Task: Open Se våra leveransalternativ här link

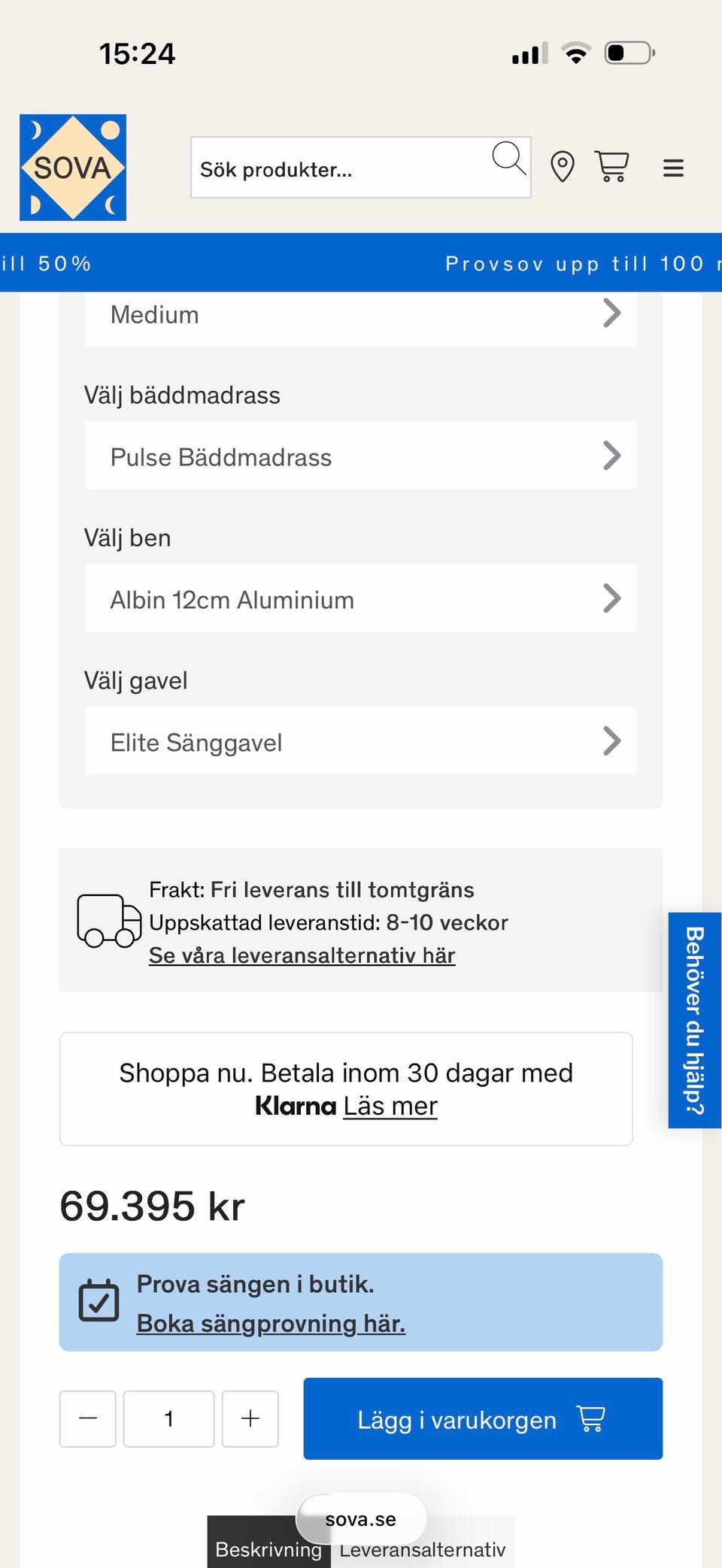Action: [302, 955]
